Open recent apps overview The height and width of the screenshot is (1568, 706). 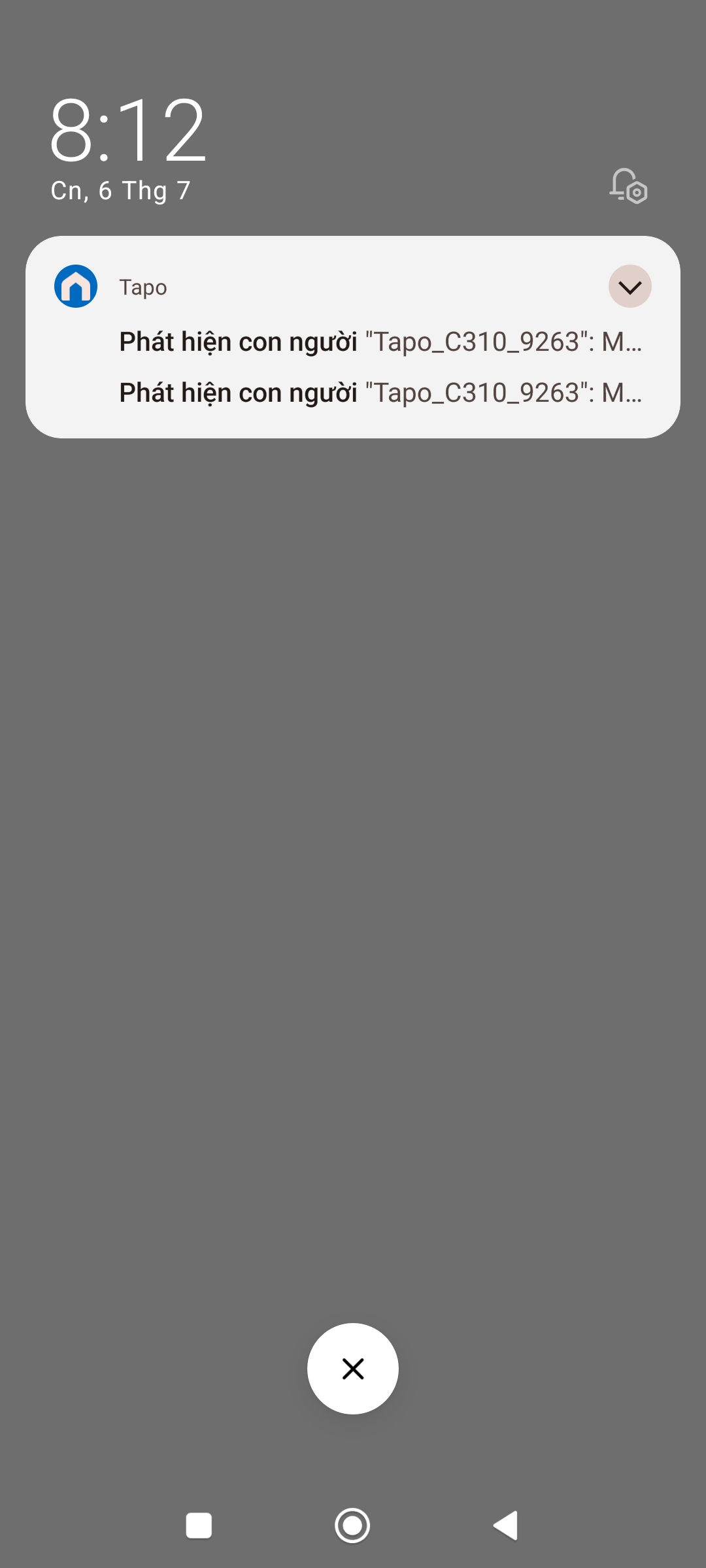[199, 1526]
